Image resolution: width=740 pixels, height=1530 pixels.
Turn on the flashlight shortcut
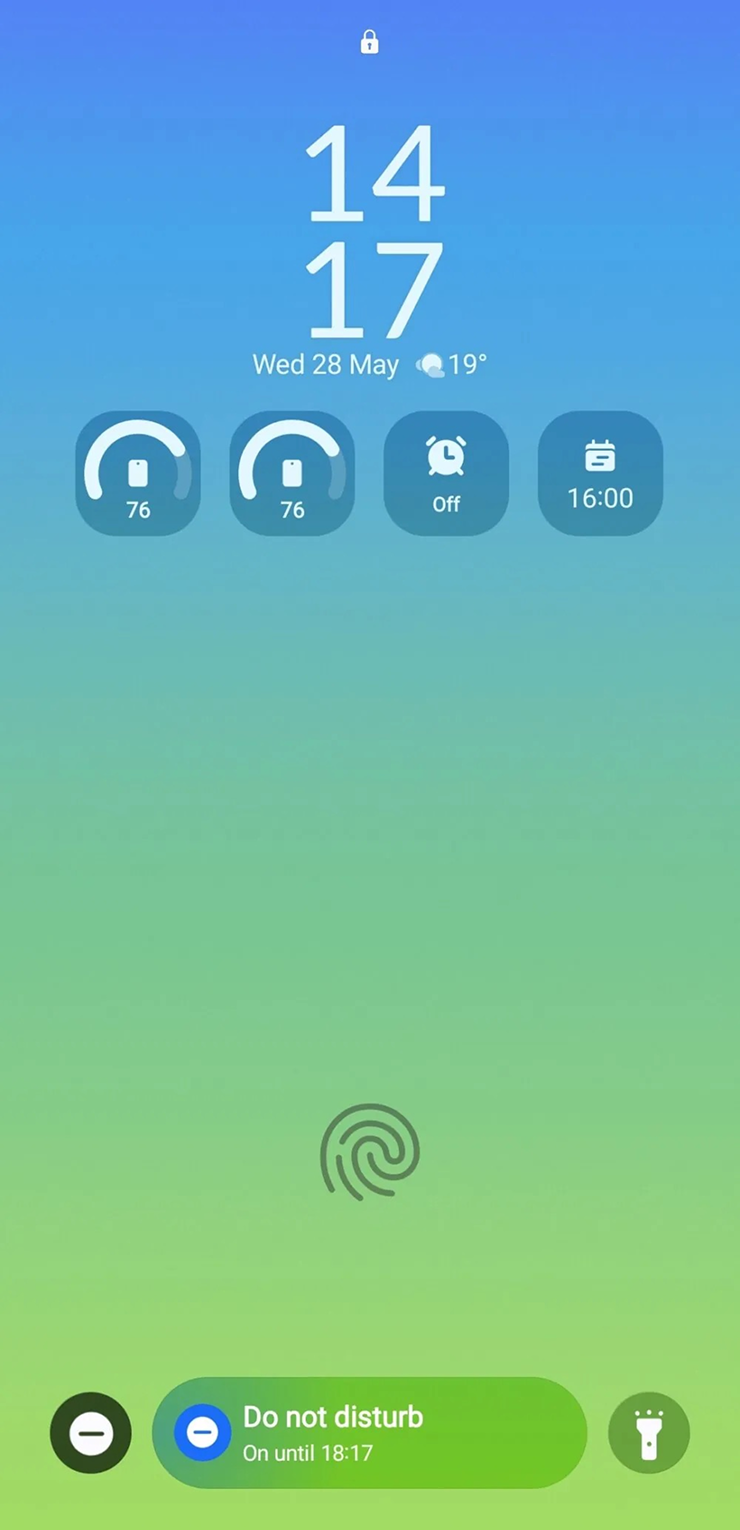[x=649, y=1432]
